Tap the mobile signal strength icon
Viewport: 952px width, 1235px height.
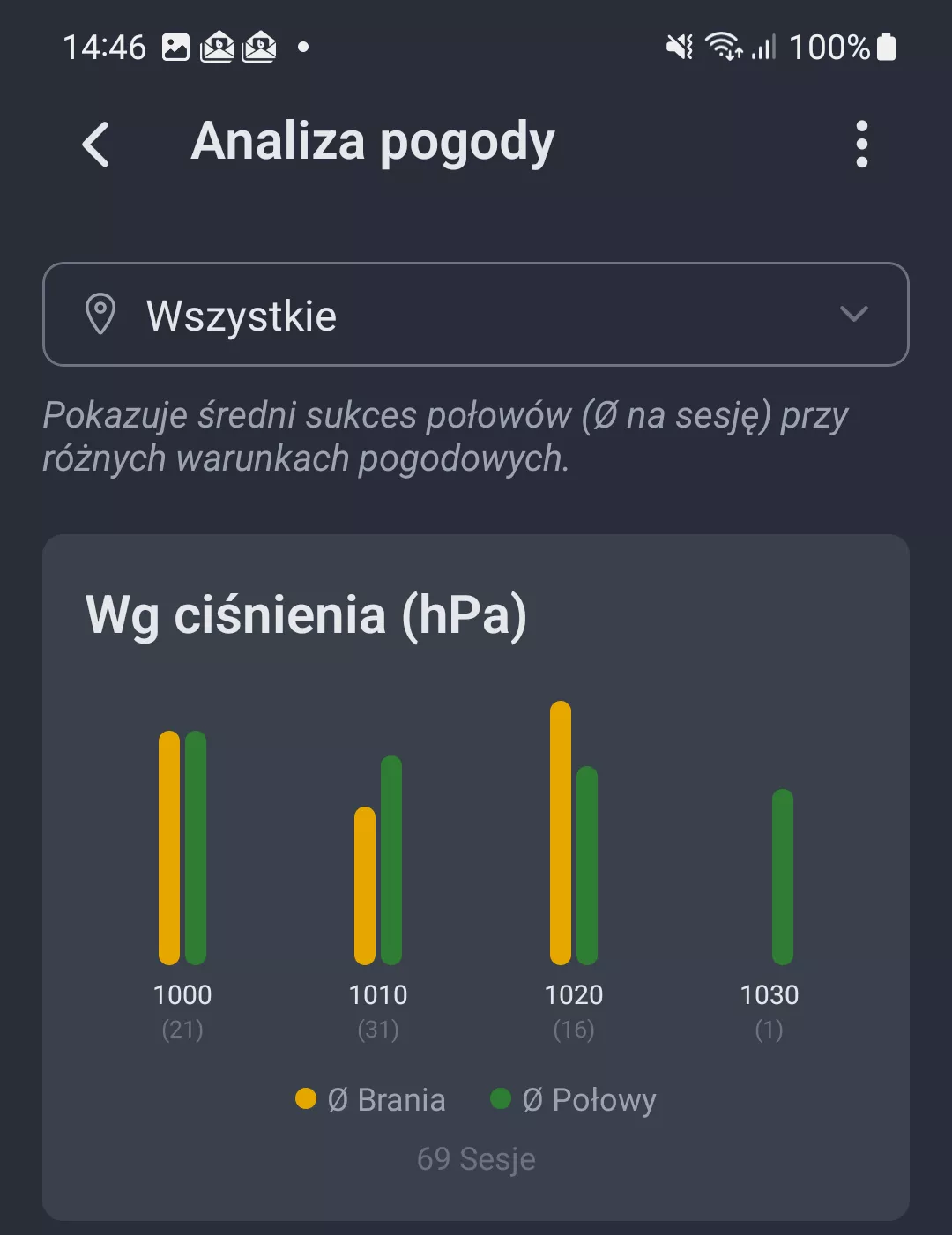pyautogui.click(x=763, y=47)
